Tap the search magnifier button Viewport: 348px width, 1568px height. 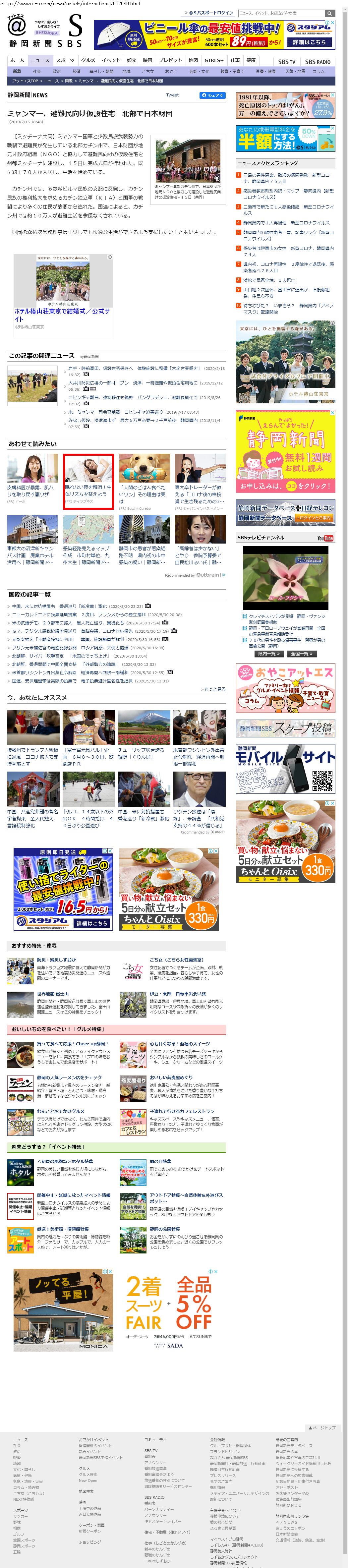click(330, 13)
